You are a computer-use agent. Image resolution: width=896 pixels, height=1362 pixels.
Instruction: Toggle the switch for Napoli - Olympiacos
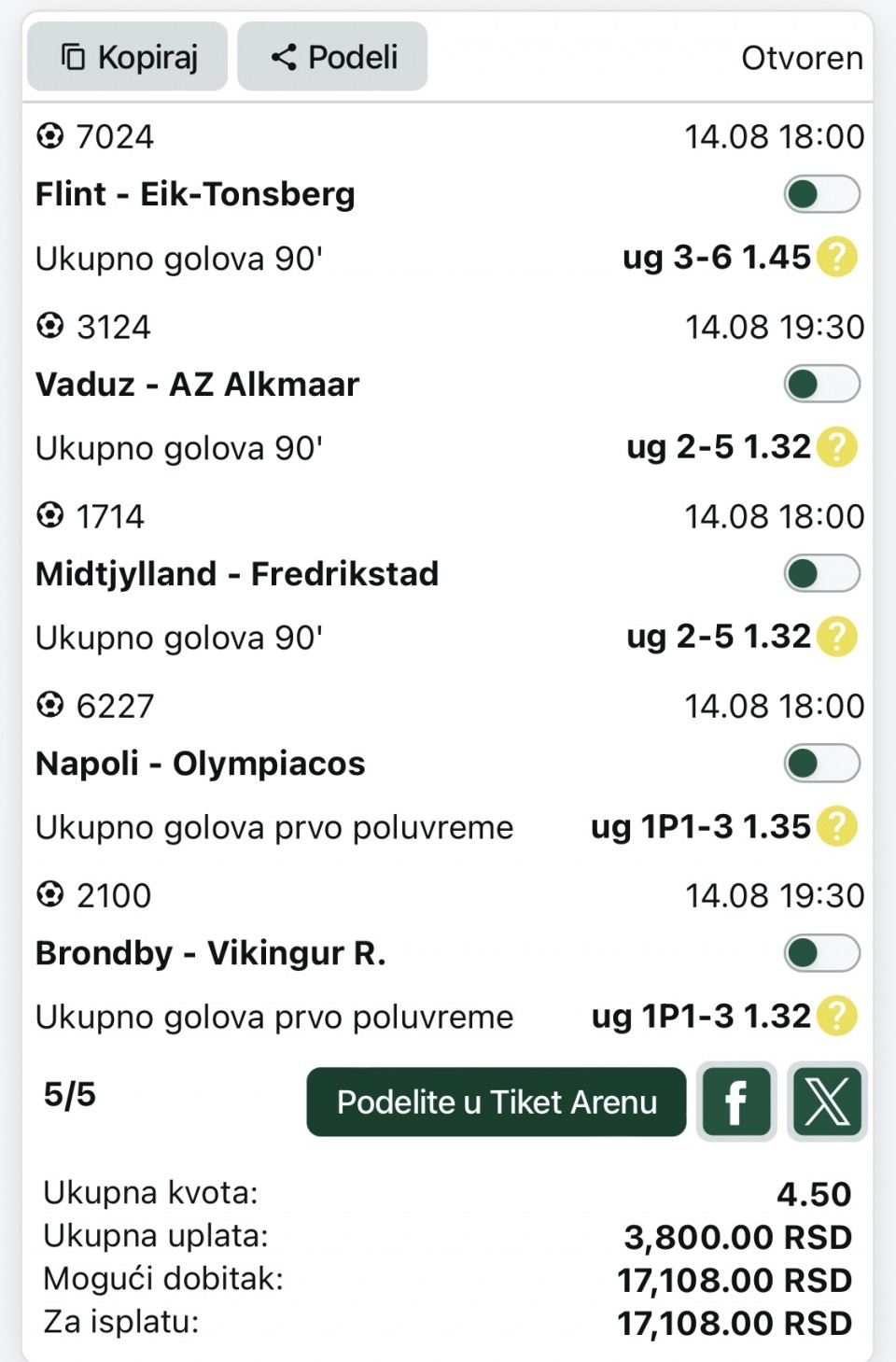click(821, 763)
